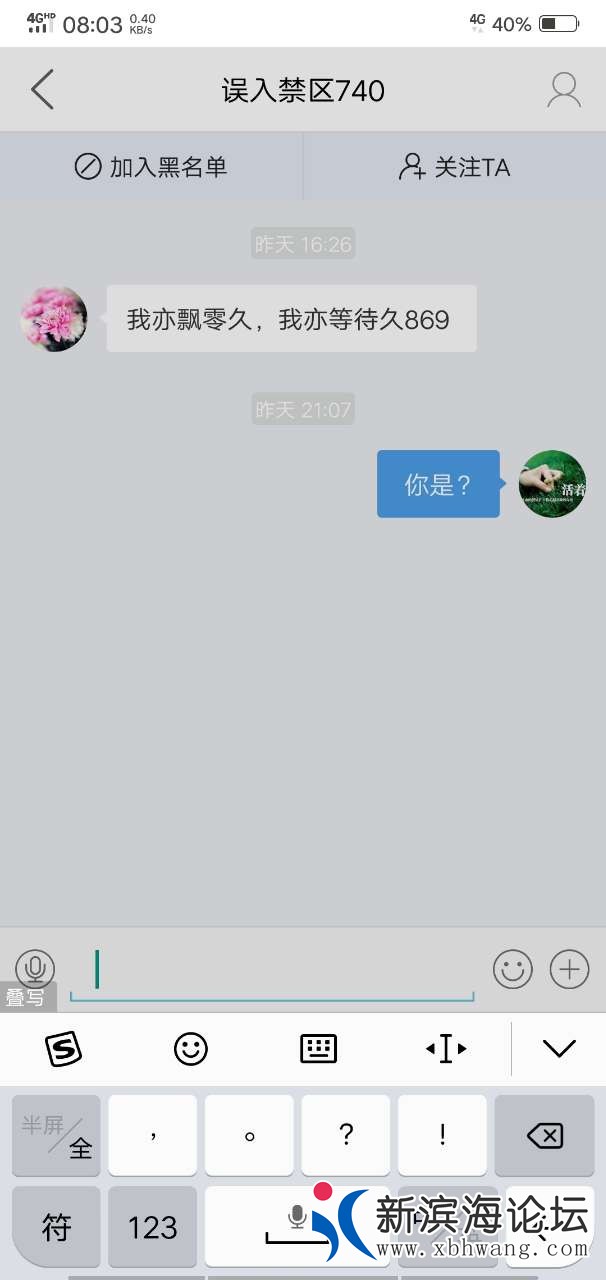
Task: Focus the message text field
Action: [272, 969]
